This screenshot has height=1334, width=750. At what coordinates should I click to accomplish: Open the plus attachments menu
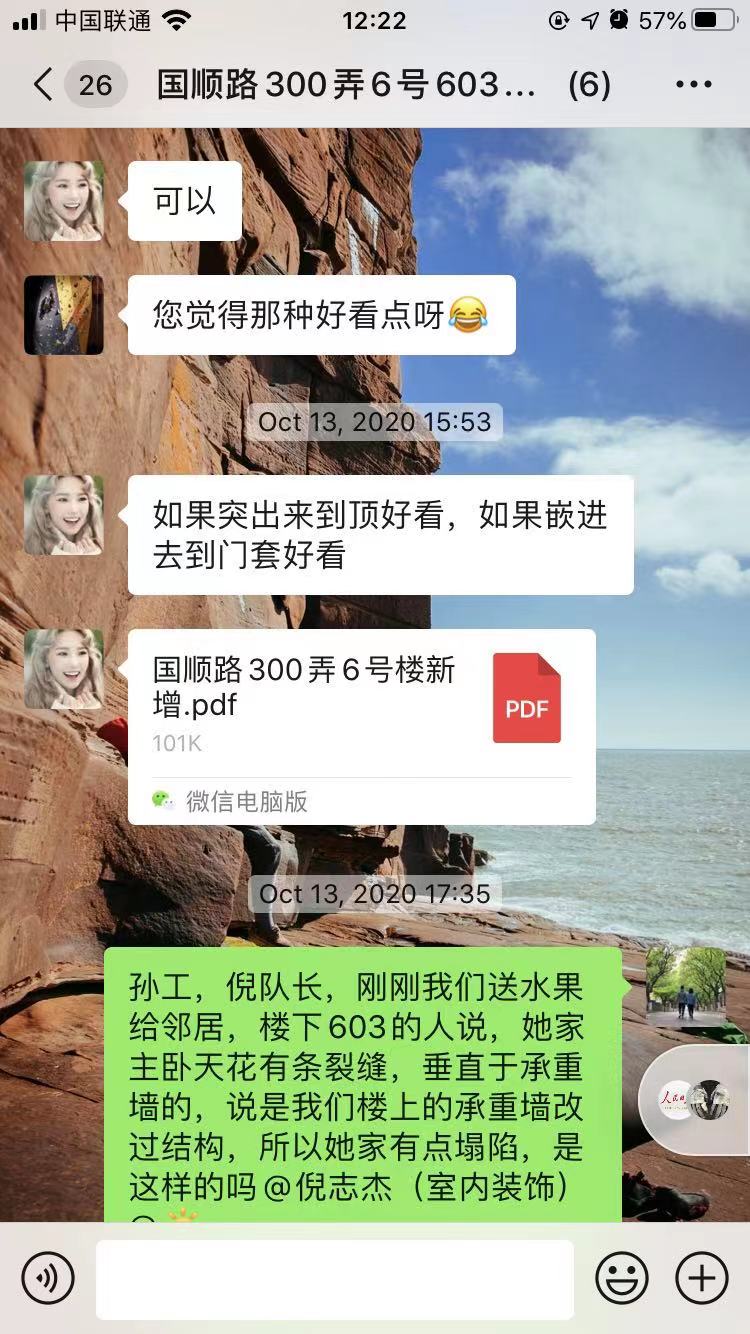[702, 1277]
